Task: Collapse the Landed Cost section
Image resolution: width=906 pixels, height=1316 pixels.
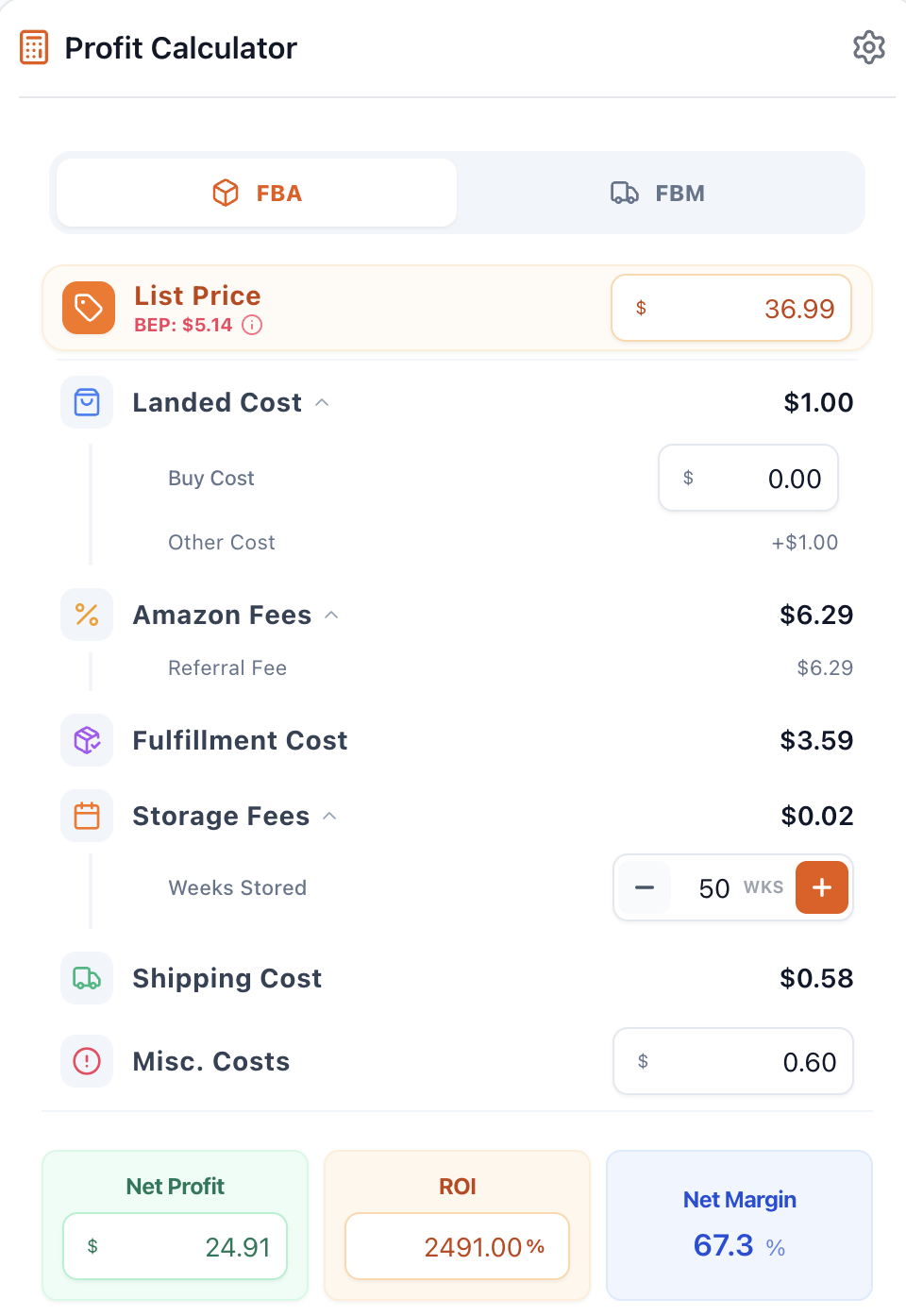Action: click(322, 401)
